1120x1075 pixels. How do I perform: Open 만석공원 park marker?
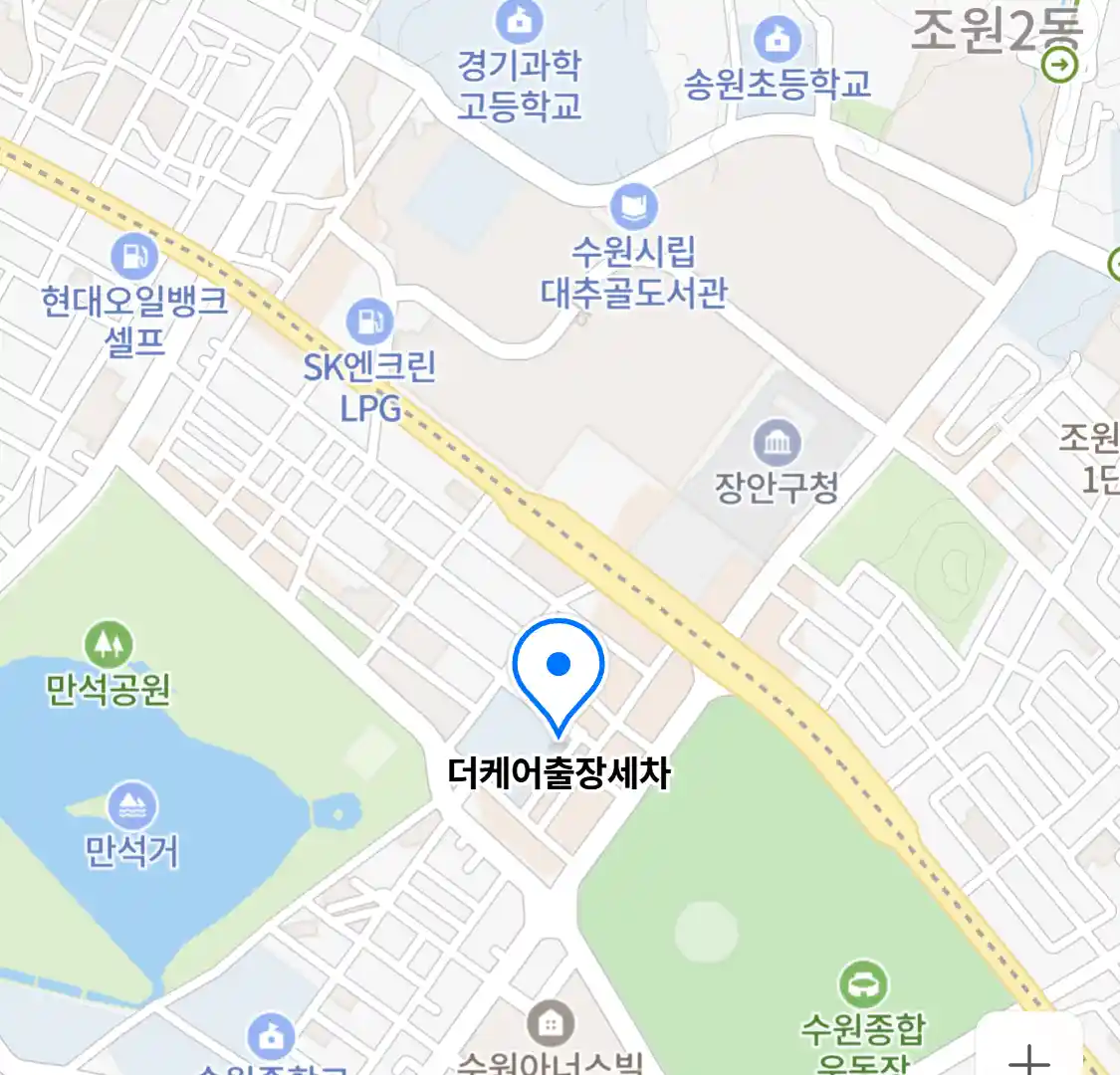[108, 645]
